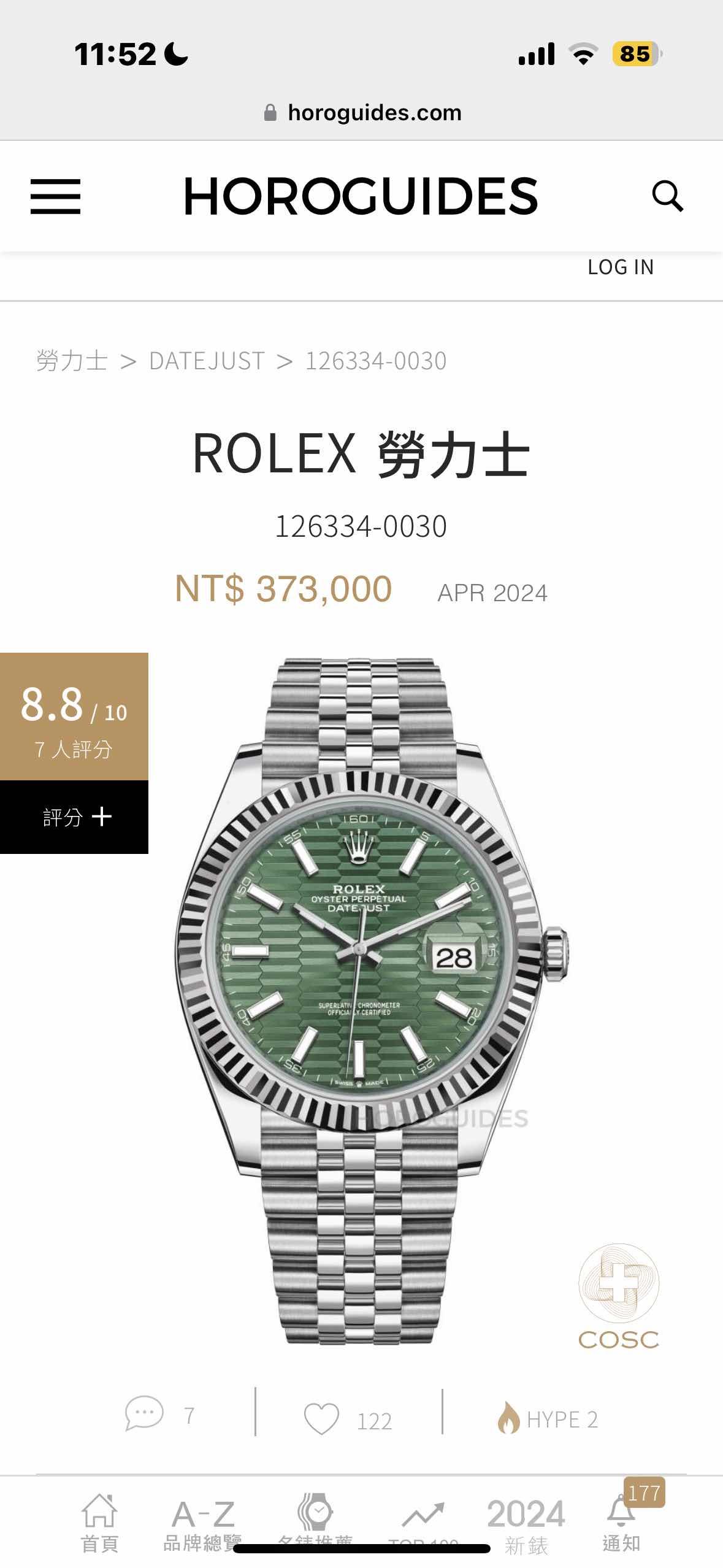Tap the LOG IN link
723x1568 pixels.
620,267
